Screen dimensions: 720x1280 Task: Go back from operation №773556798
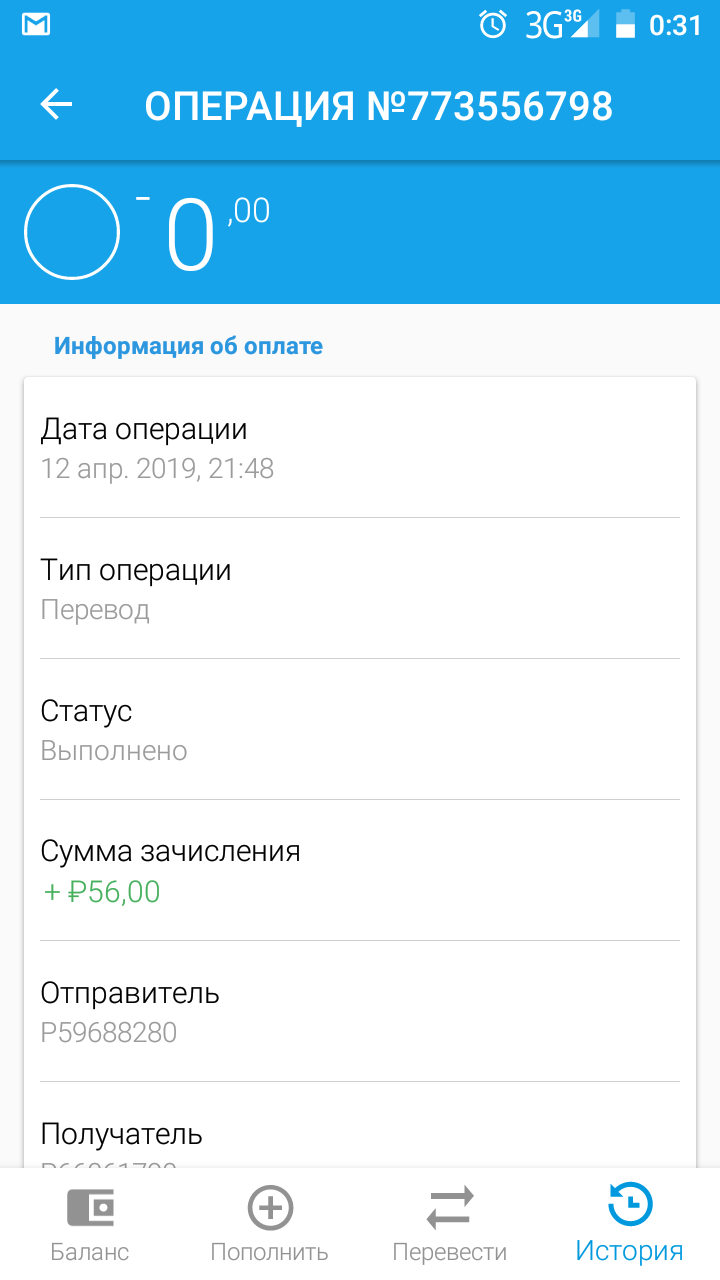56,105
